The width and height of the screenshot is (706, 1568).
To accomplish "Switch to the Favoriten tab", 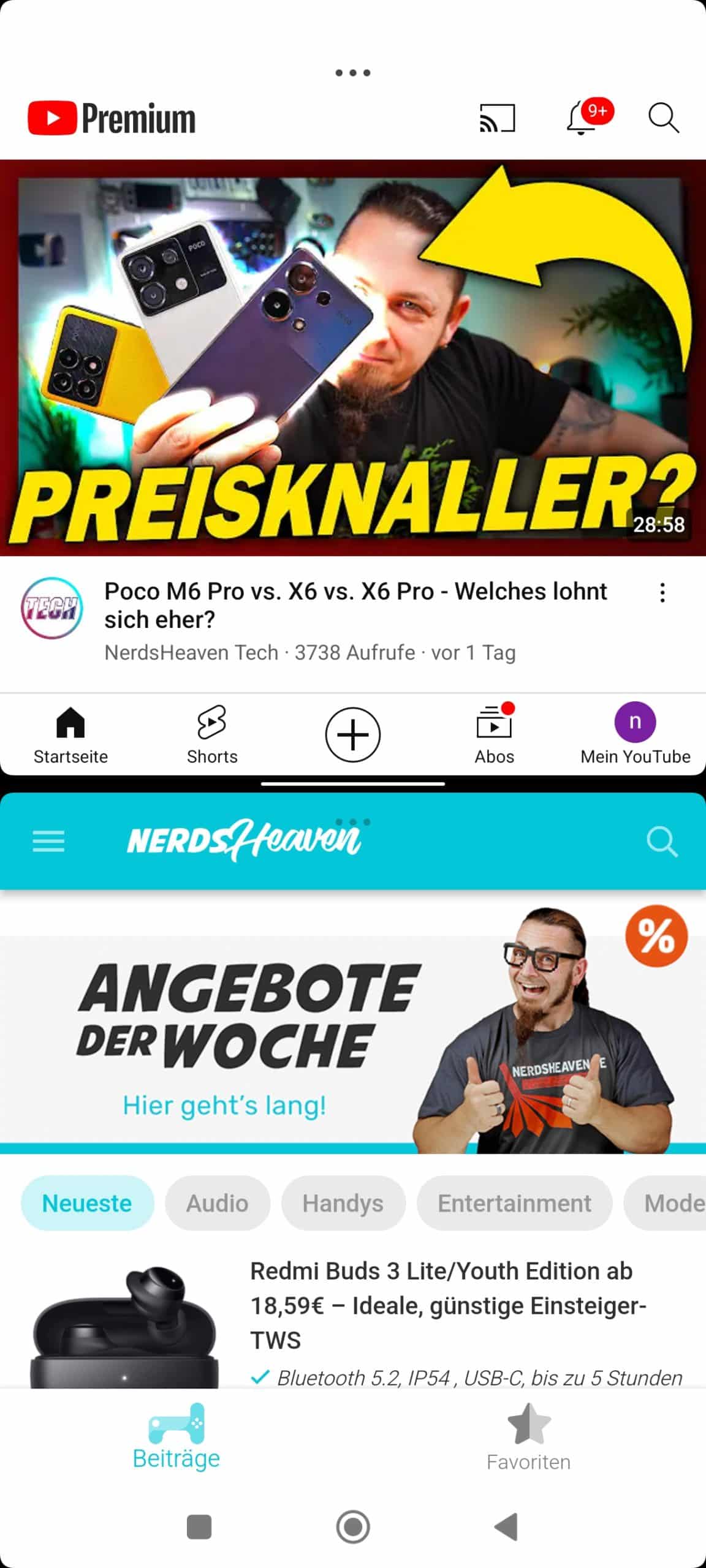I will click(x=529, y=1437).
